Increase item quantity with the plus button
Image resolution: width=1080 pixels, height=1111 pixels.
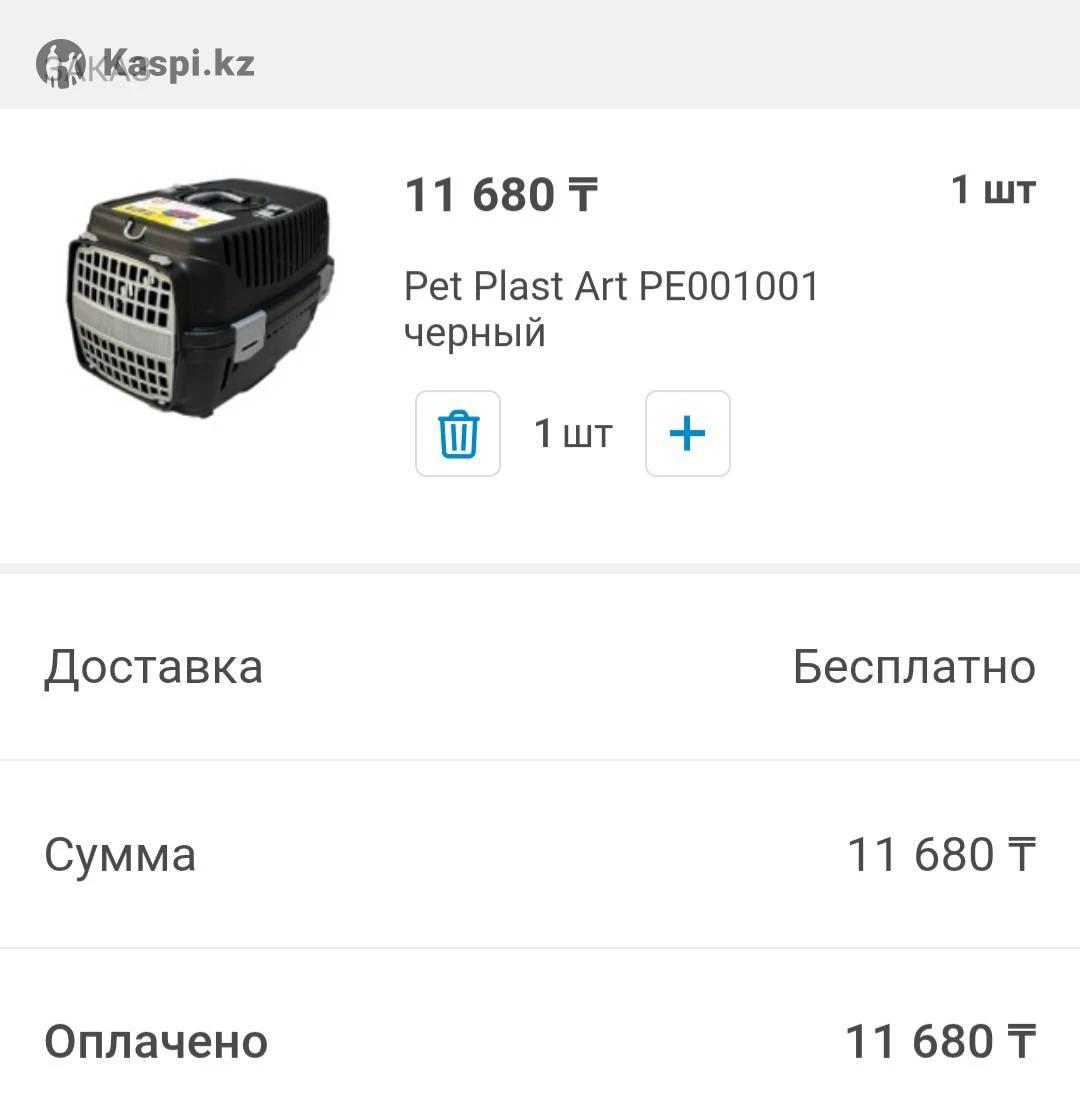pos(687,434)
